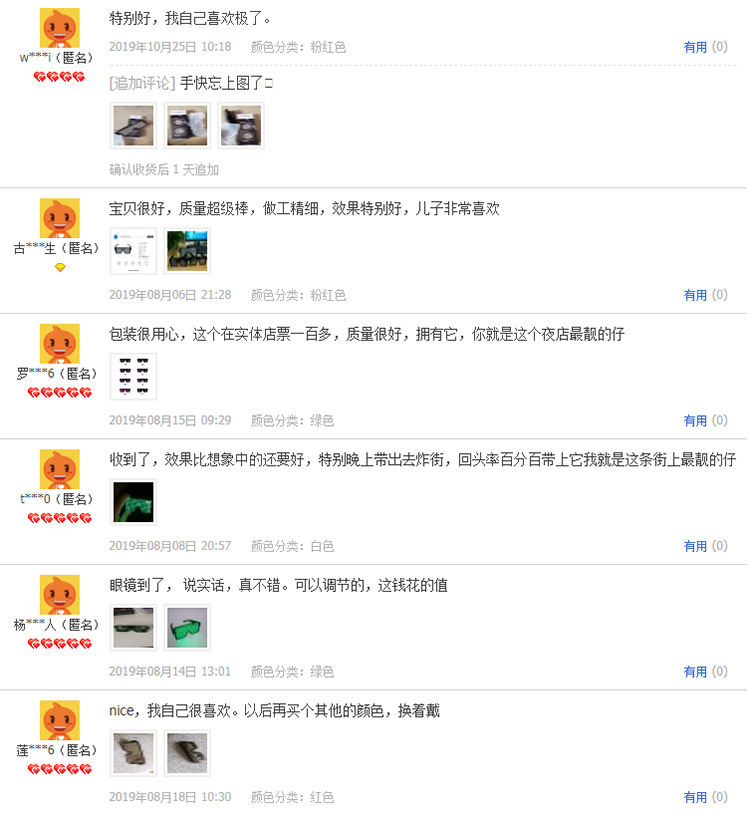View first photo in 莲***6's review
The width and height of the screenshot is (750, 813).
[133, 753]
